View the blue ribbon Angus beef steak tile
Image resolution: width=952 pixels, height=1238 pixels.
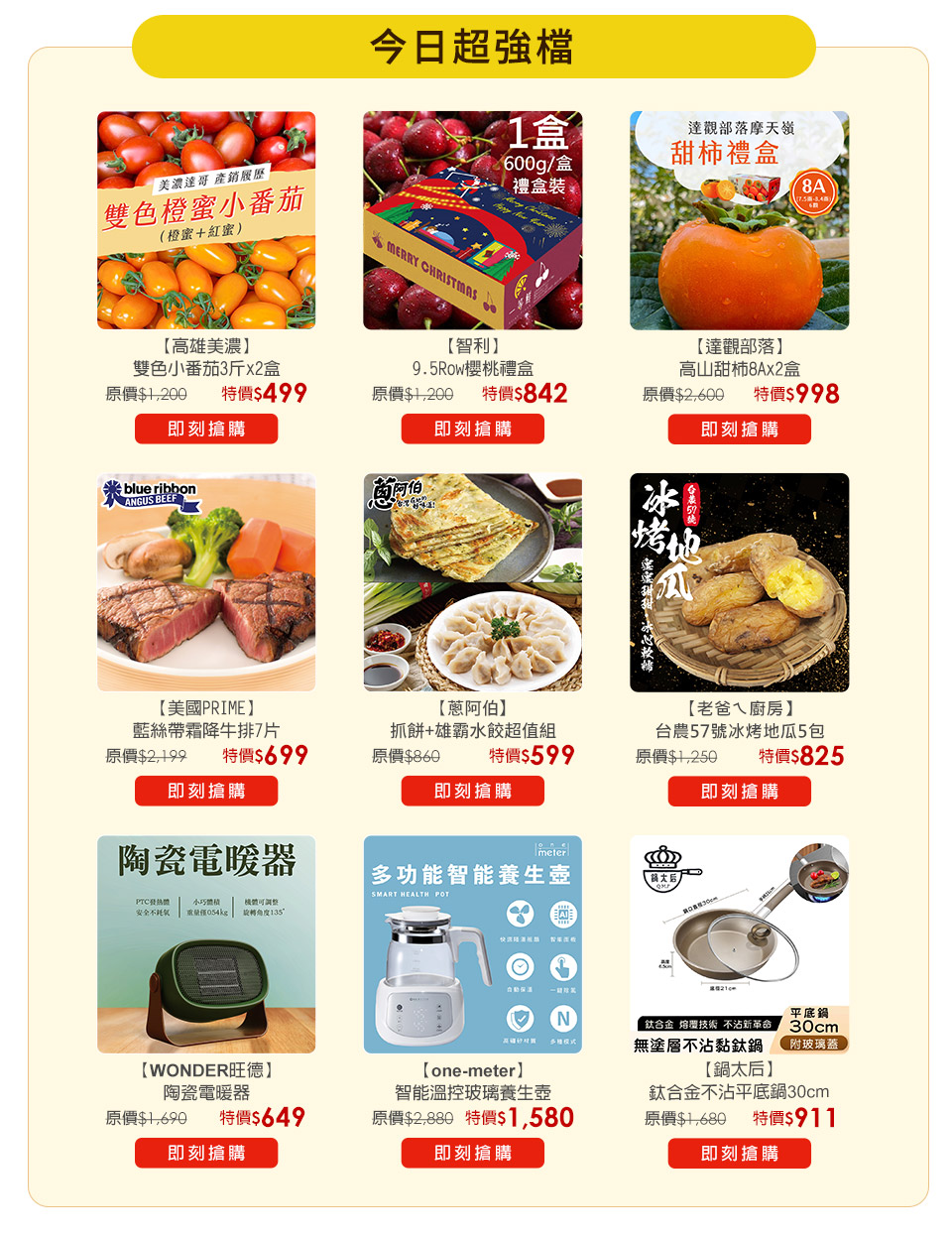point(206,582)
